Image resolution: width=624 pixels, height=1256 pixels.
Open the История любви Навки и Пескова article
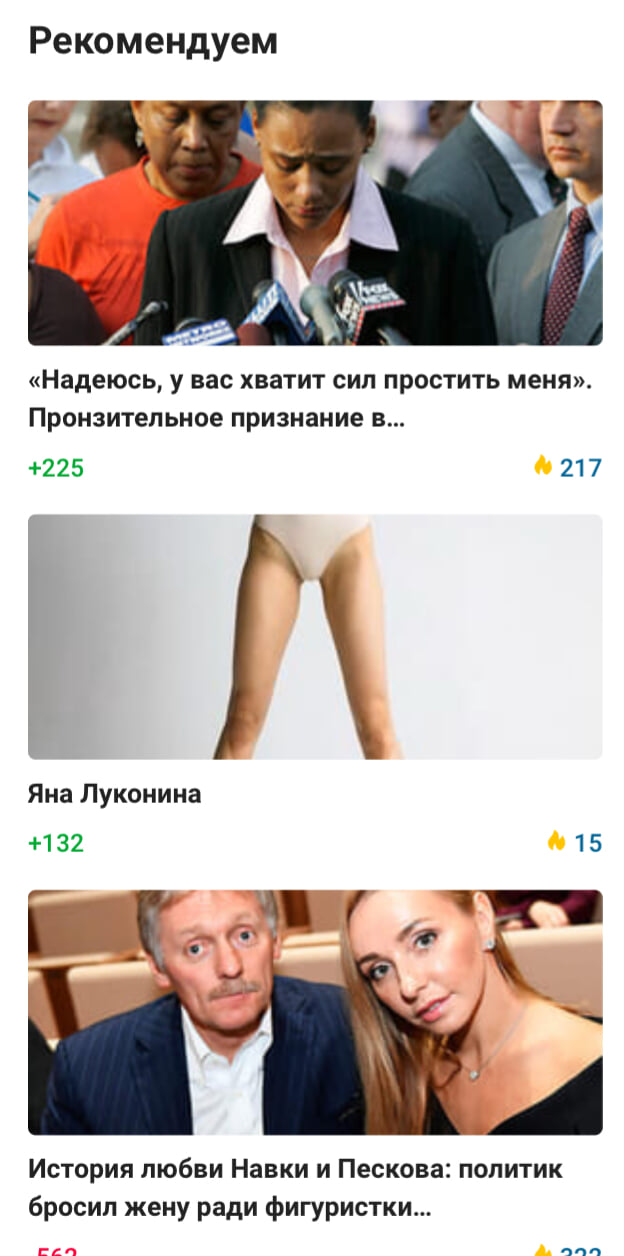pyautogui.click(x=296, y=1188)
